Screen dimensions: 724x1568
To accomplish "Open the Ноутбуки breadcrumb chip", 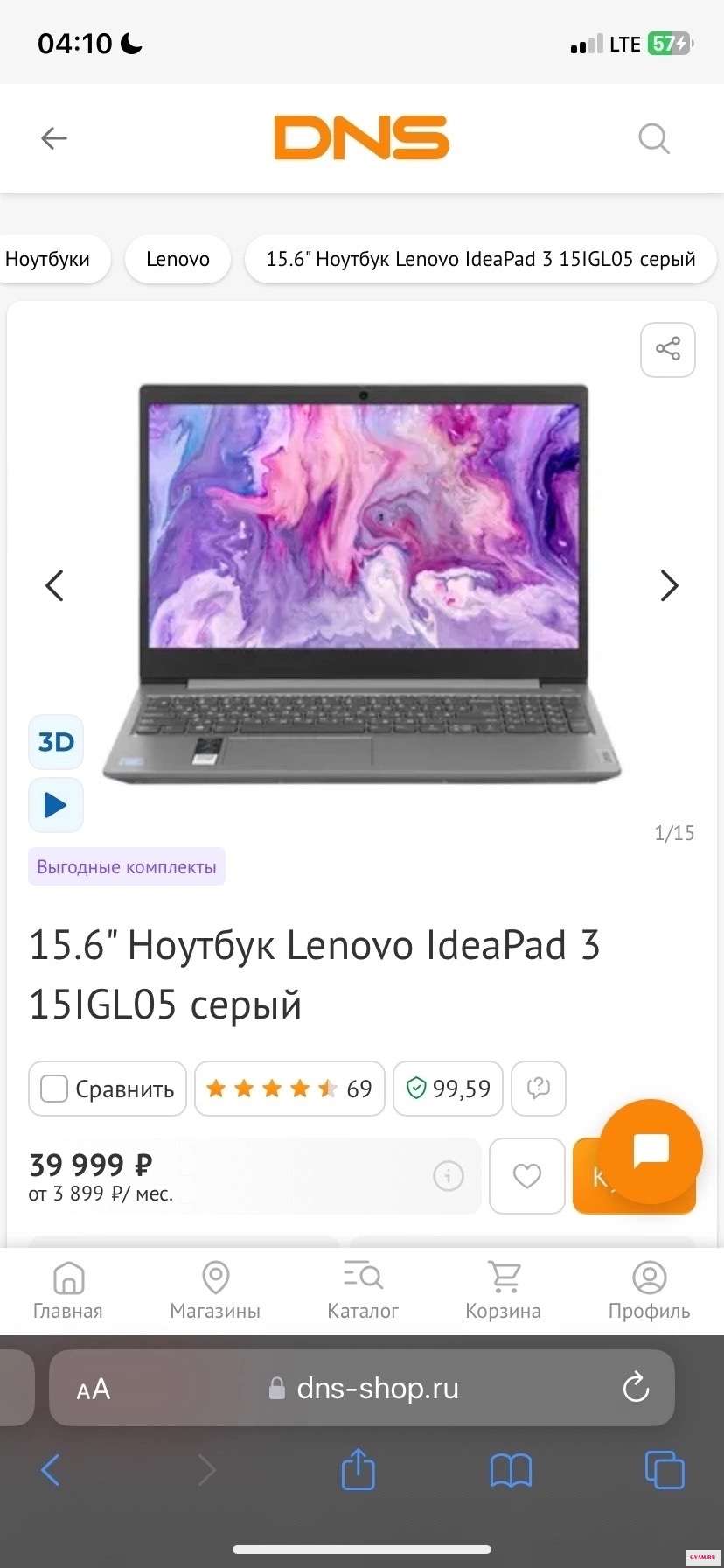I will coord(49,259).
